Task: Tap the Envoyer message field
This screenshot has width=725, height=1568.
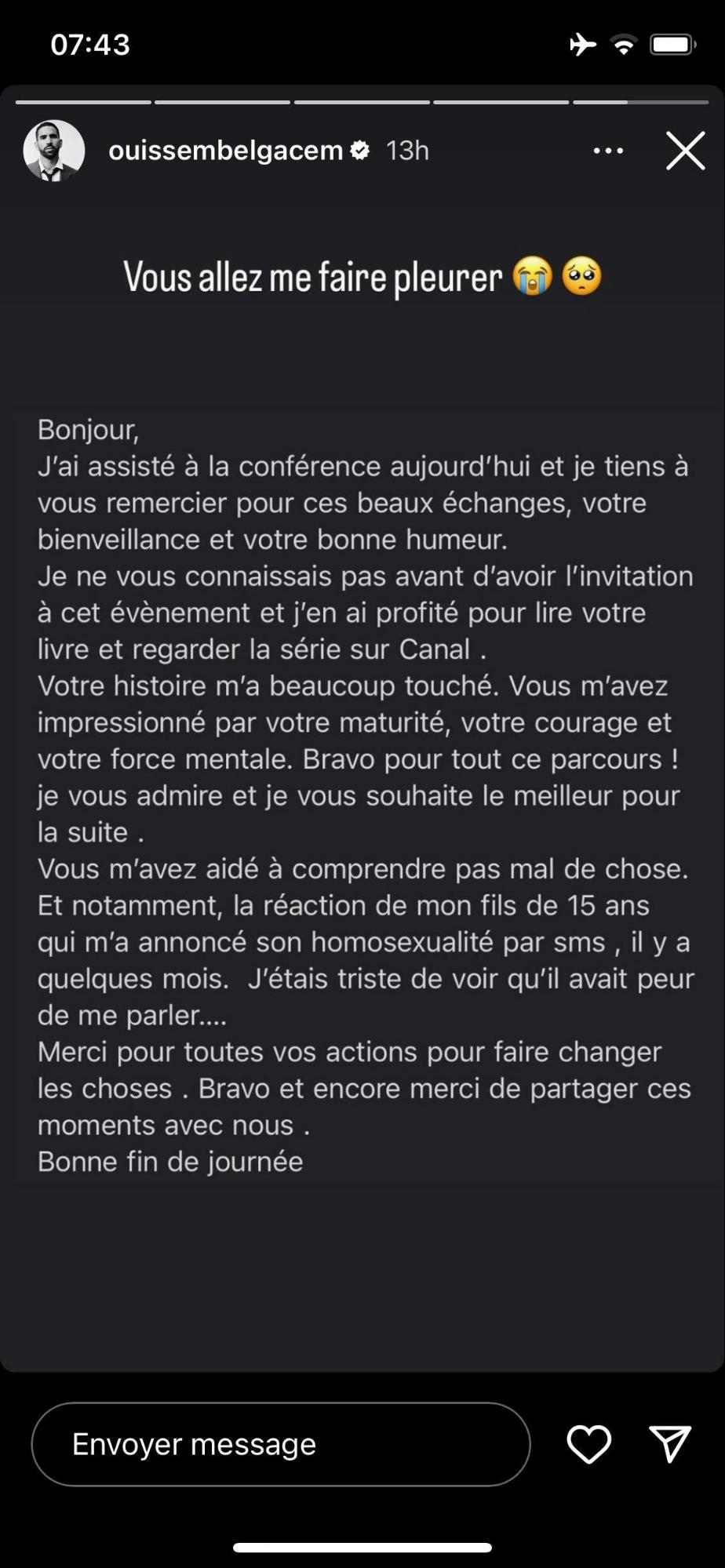Action: pos(281,1444)
